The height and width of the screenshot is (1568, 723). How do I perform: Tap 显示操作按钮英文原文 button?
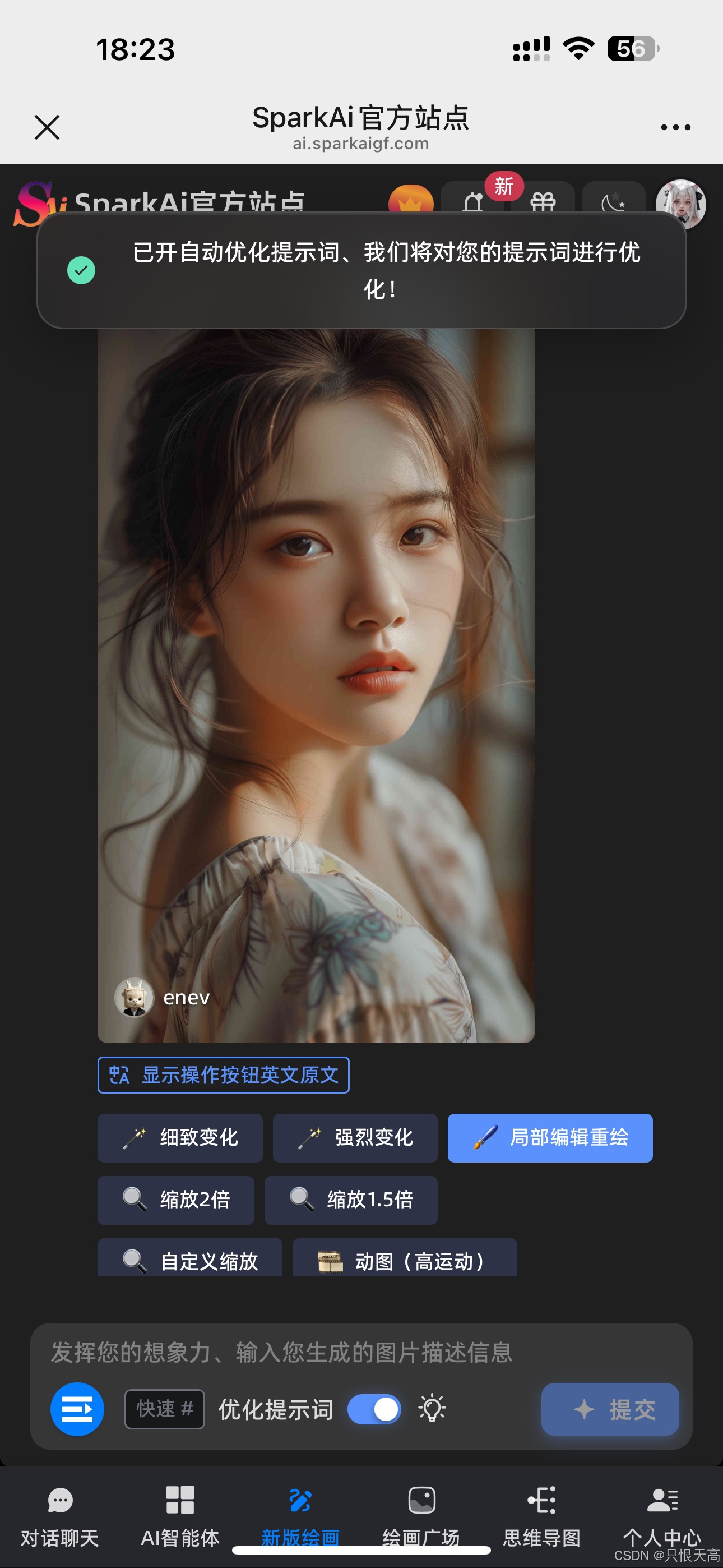tap(224, 1075)
